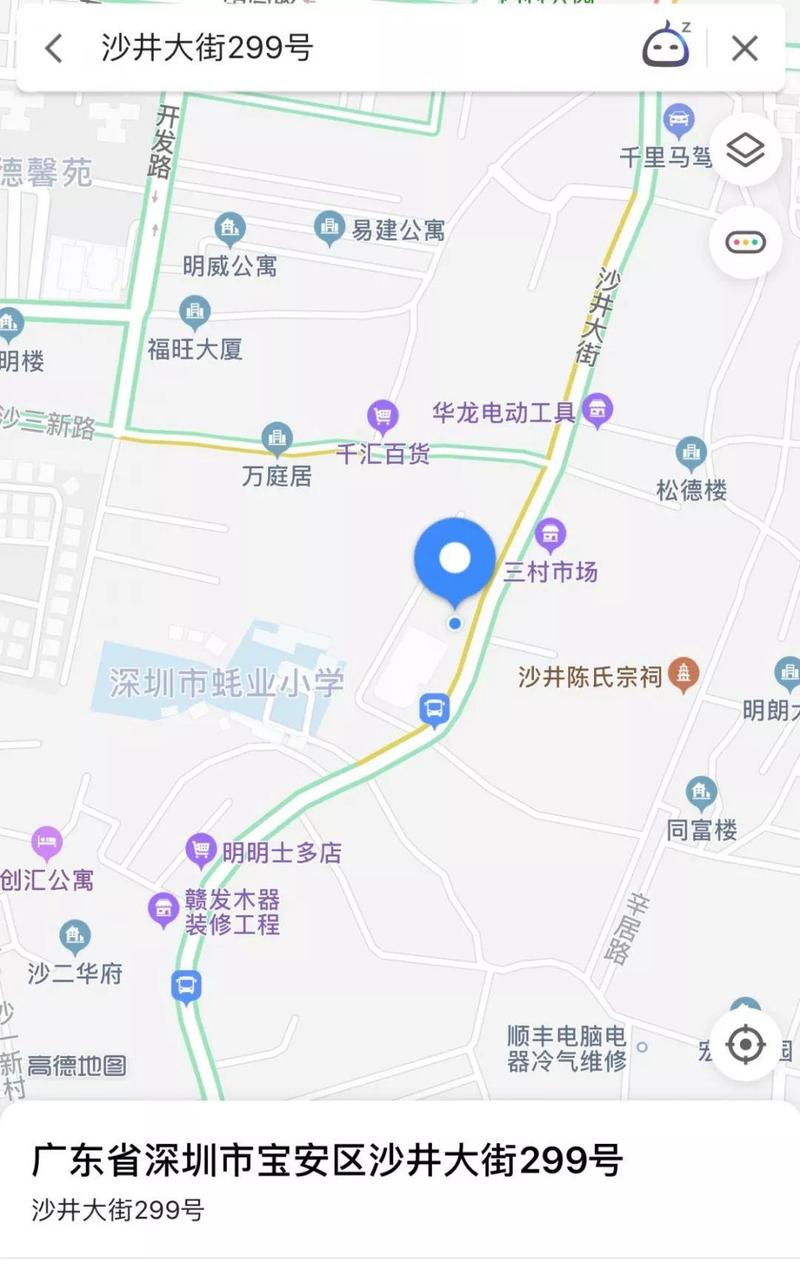Select 沙井陈氏宗祠 landmark on the map
Screen dimensions: 800x1264
coord(684,675)
